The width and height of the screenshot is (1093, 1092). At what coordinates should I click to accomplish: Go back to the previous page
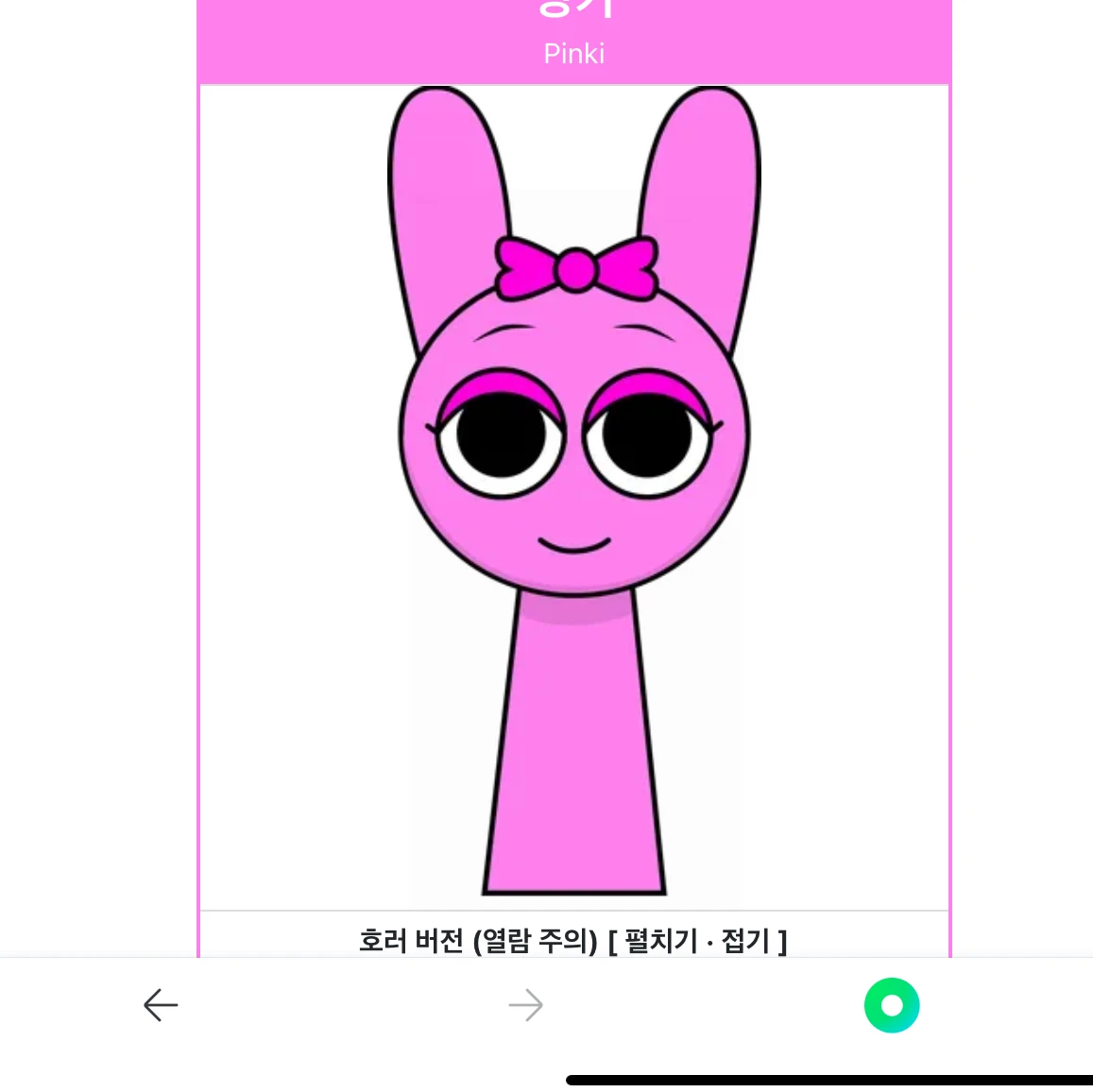click(161, 1005)
